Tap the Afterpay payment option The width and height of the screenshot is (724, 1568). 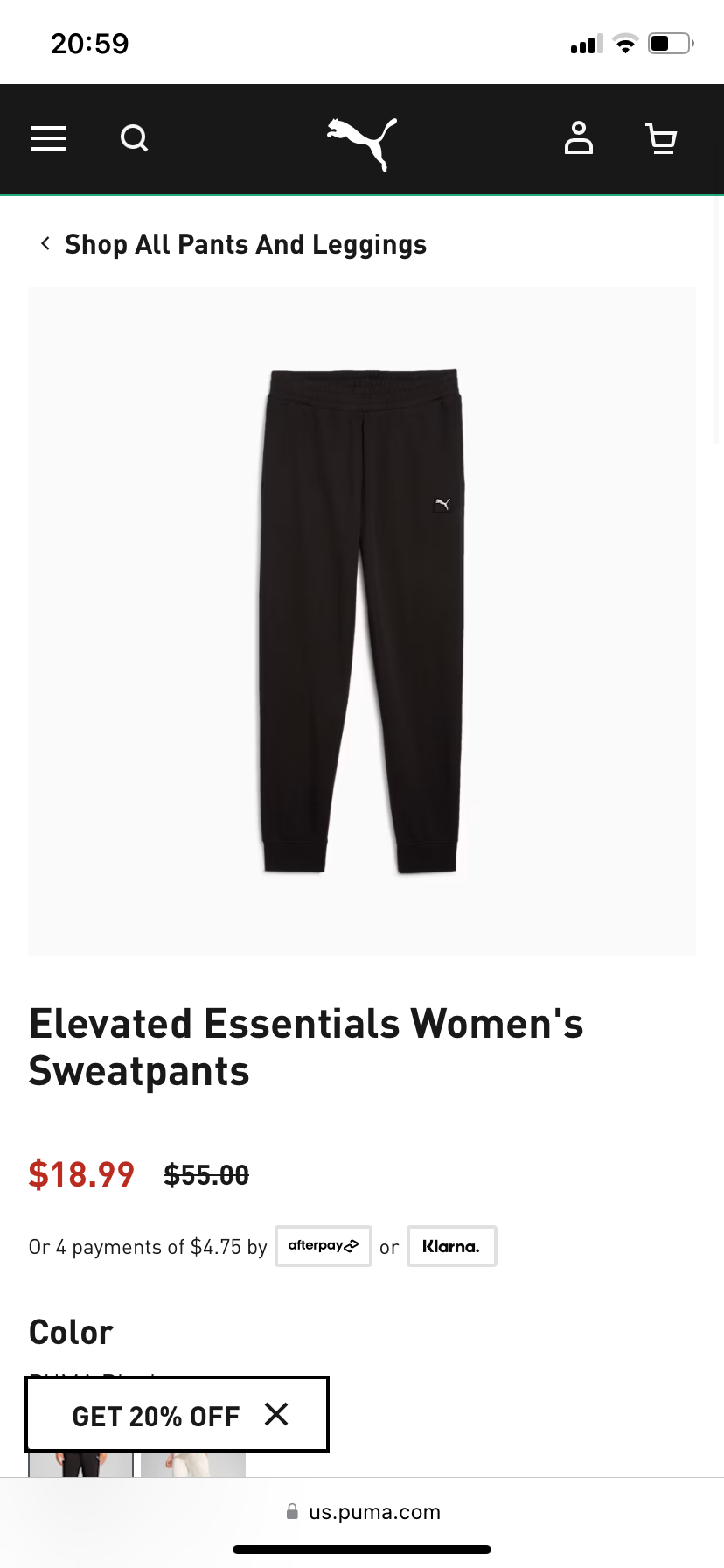pyautogui.click(x=324, y=1246)
